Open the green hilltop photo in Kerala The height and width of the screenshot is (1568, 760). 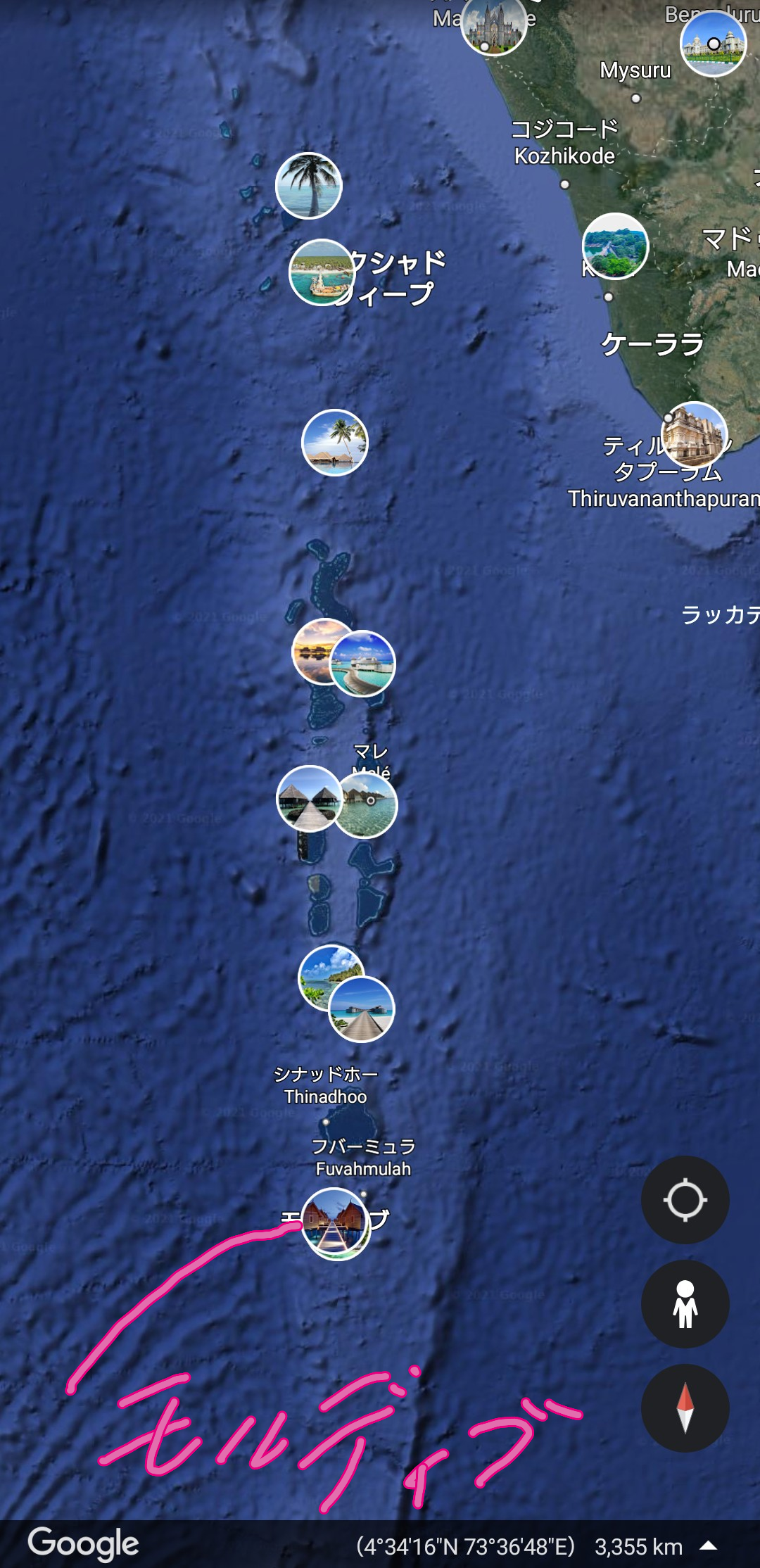pyautogui.click(x=615, y=246)
